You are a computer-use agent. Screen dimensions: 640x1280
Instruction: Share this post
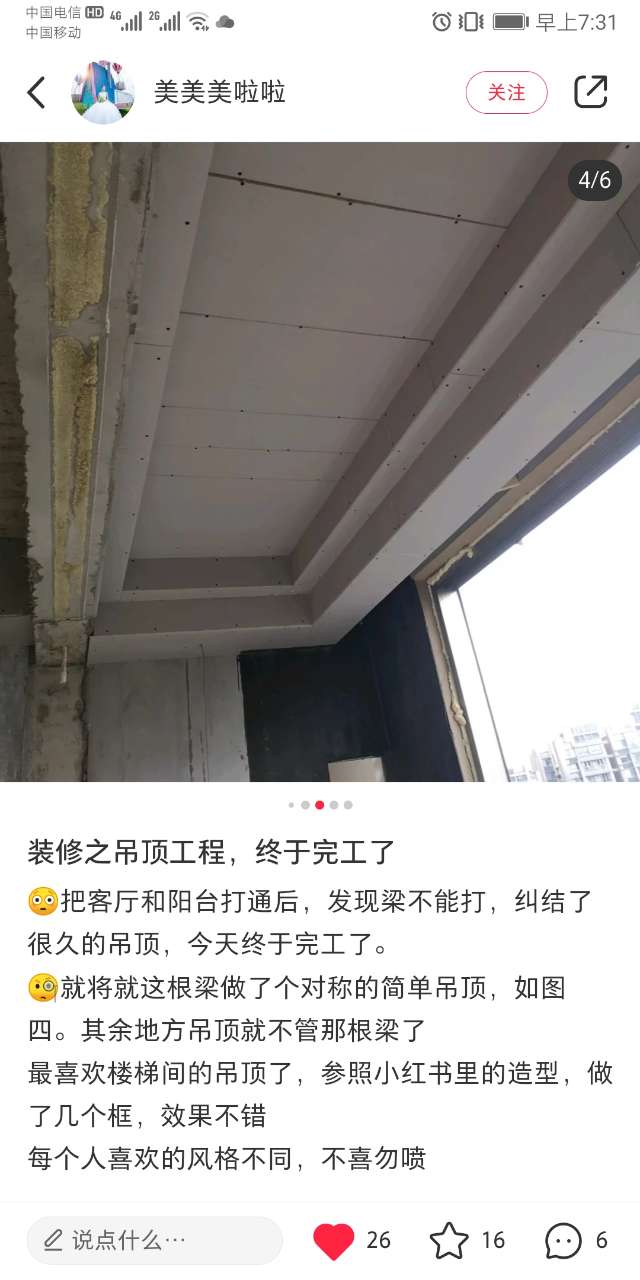[x=590, y=92]
